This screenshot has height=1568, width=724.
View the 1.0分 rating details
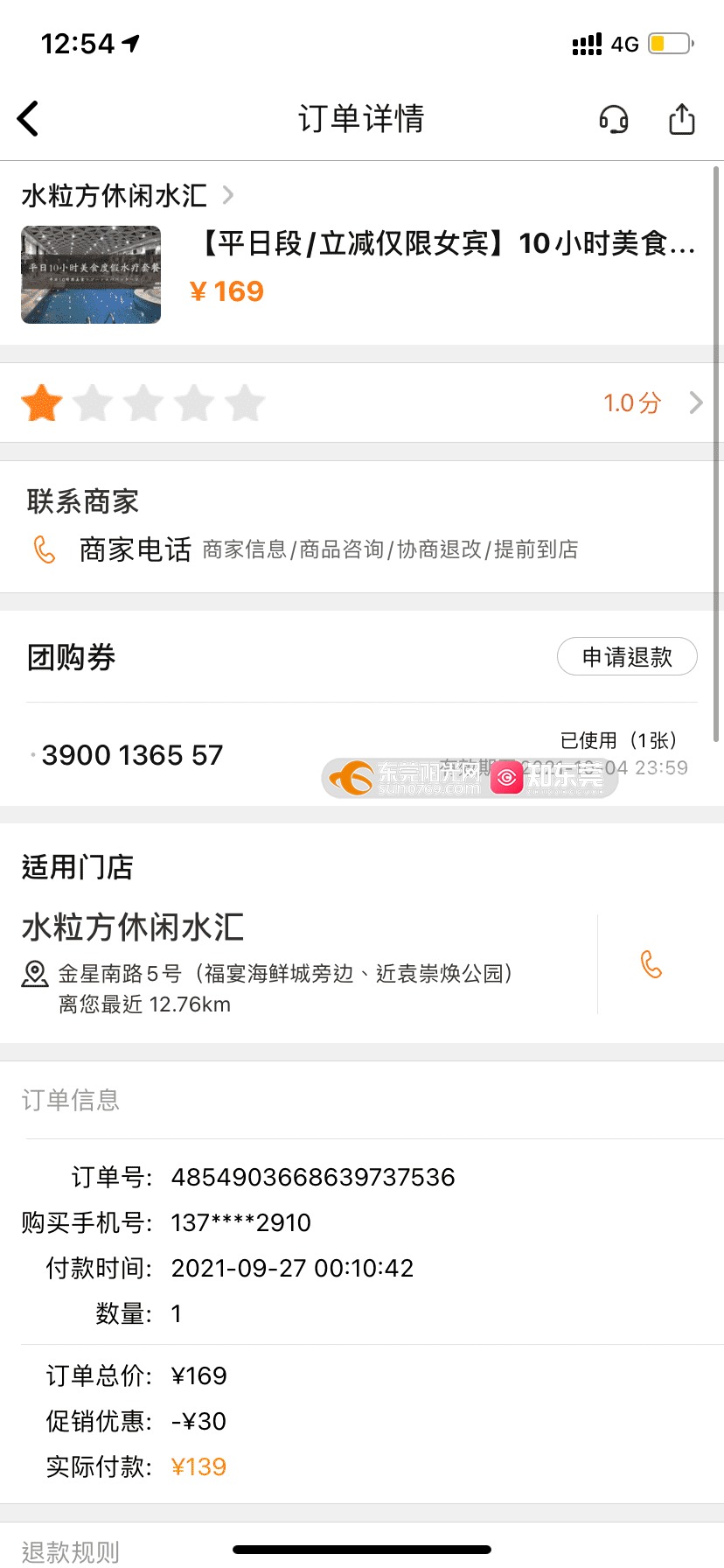pos(362,403)
